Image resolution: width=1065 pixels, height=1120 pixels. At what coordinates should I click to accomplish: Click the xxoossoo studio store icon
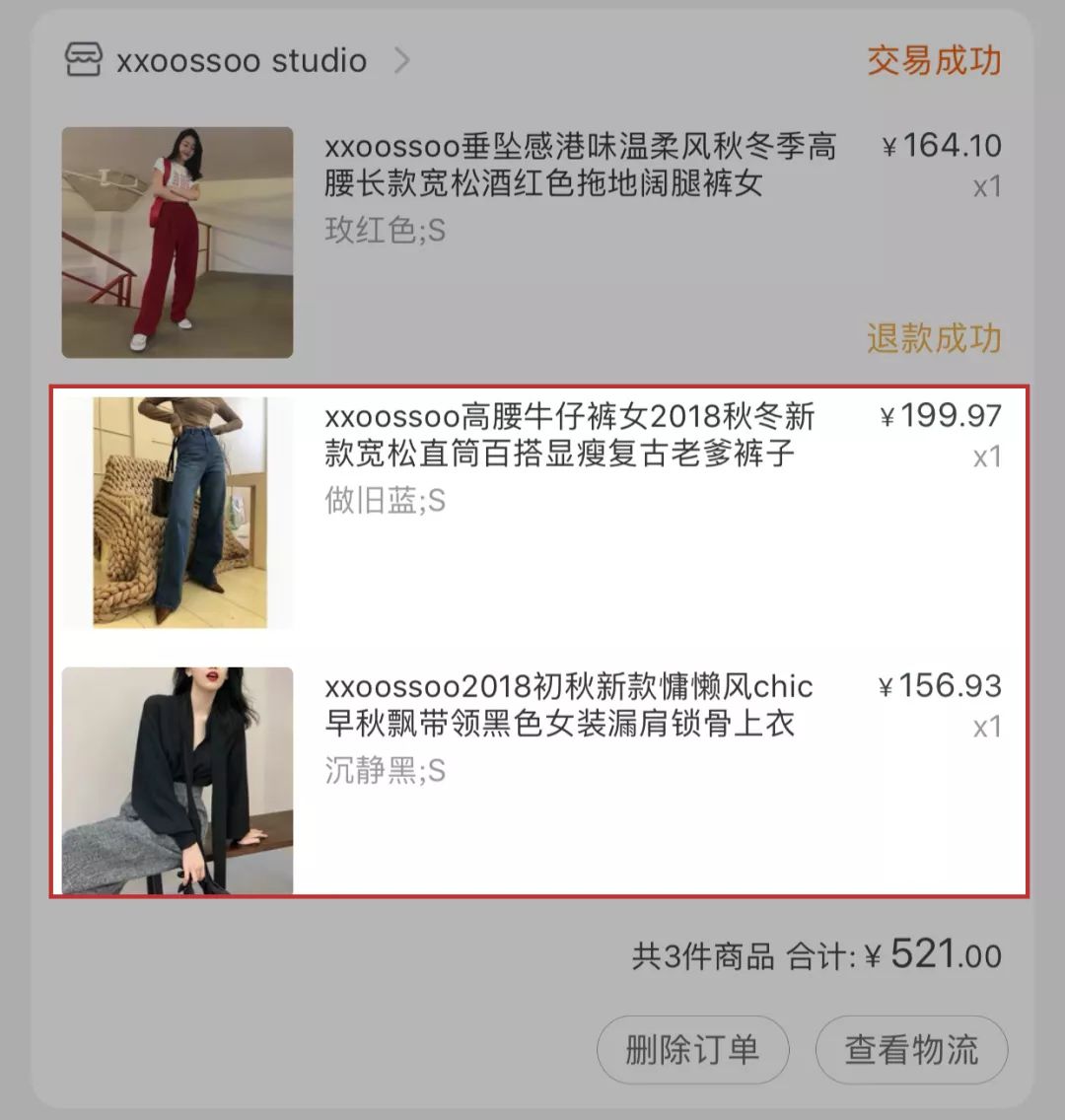pos(84,60)
